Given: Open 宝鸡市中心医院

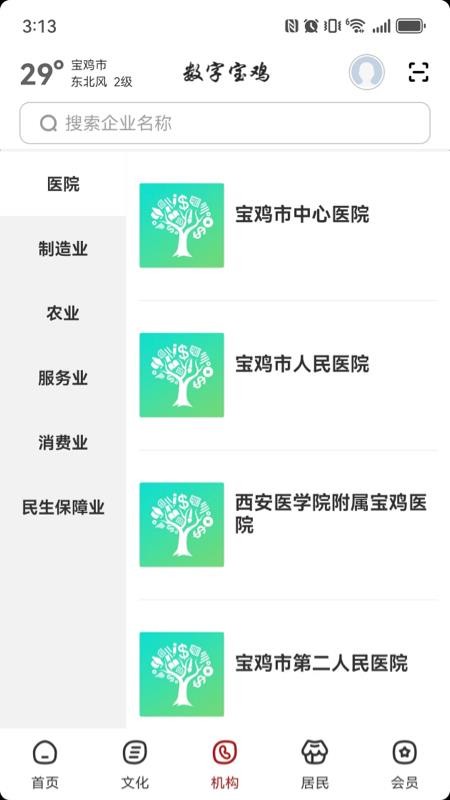Looking at the screenshot, I should coord(288,225).
